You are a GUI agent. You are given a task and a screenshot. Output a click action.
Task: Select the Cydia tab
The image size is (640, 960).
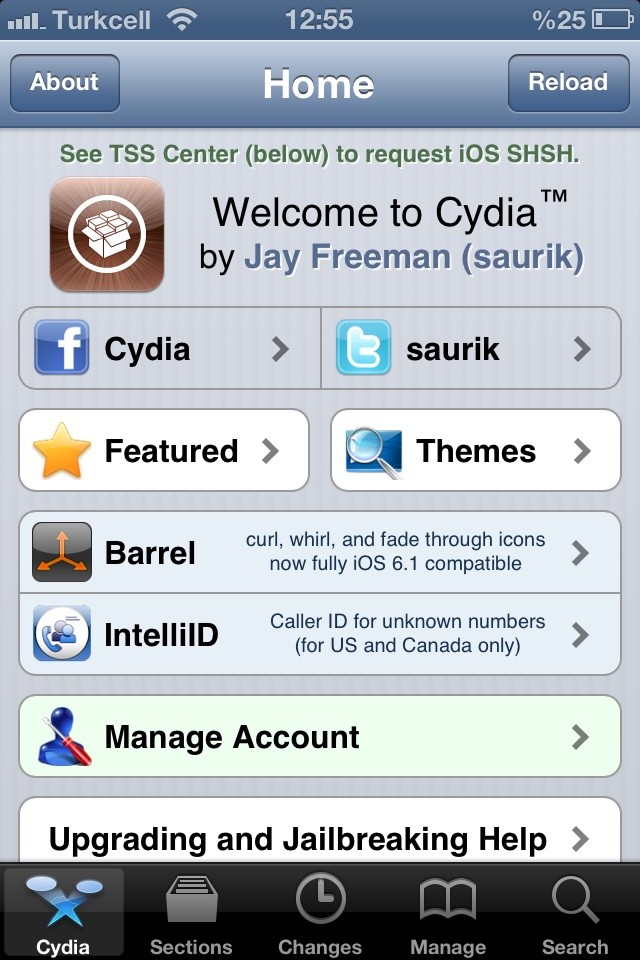[63, 912]
